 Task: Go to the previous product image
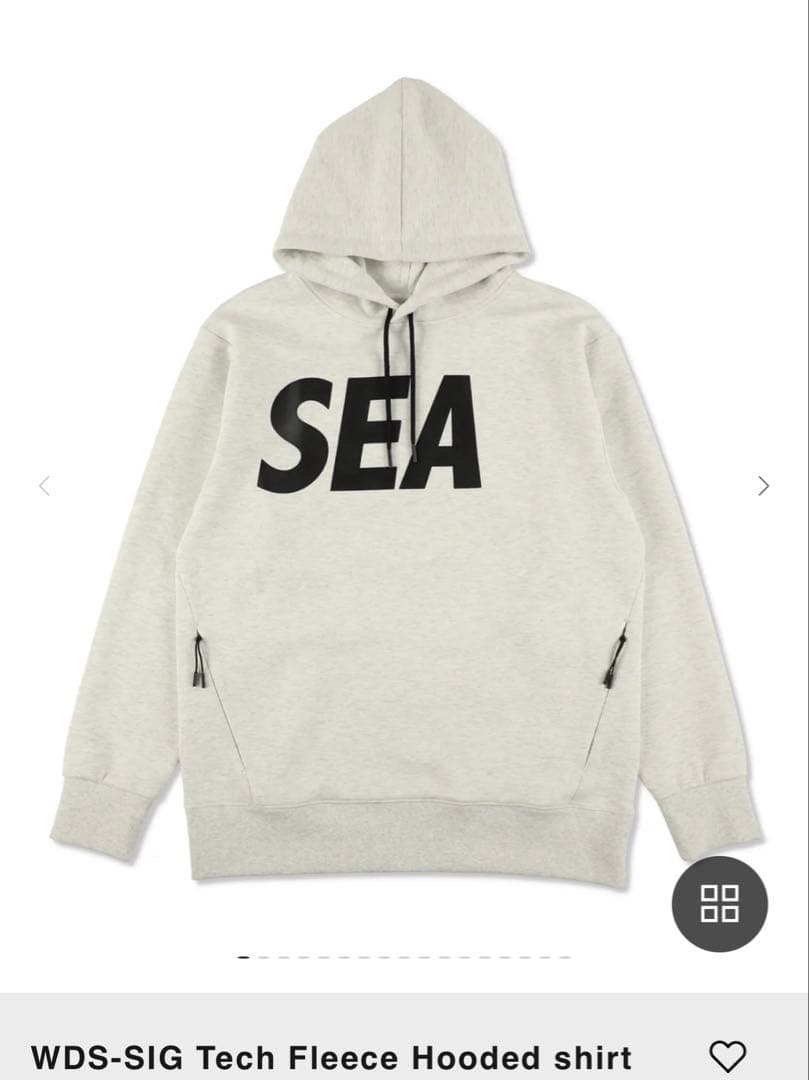tap(44, 486)
